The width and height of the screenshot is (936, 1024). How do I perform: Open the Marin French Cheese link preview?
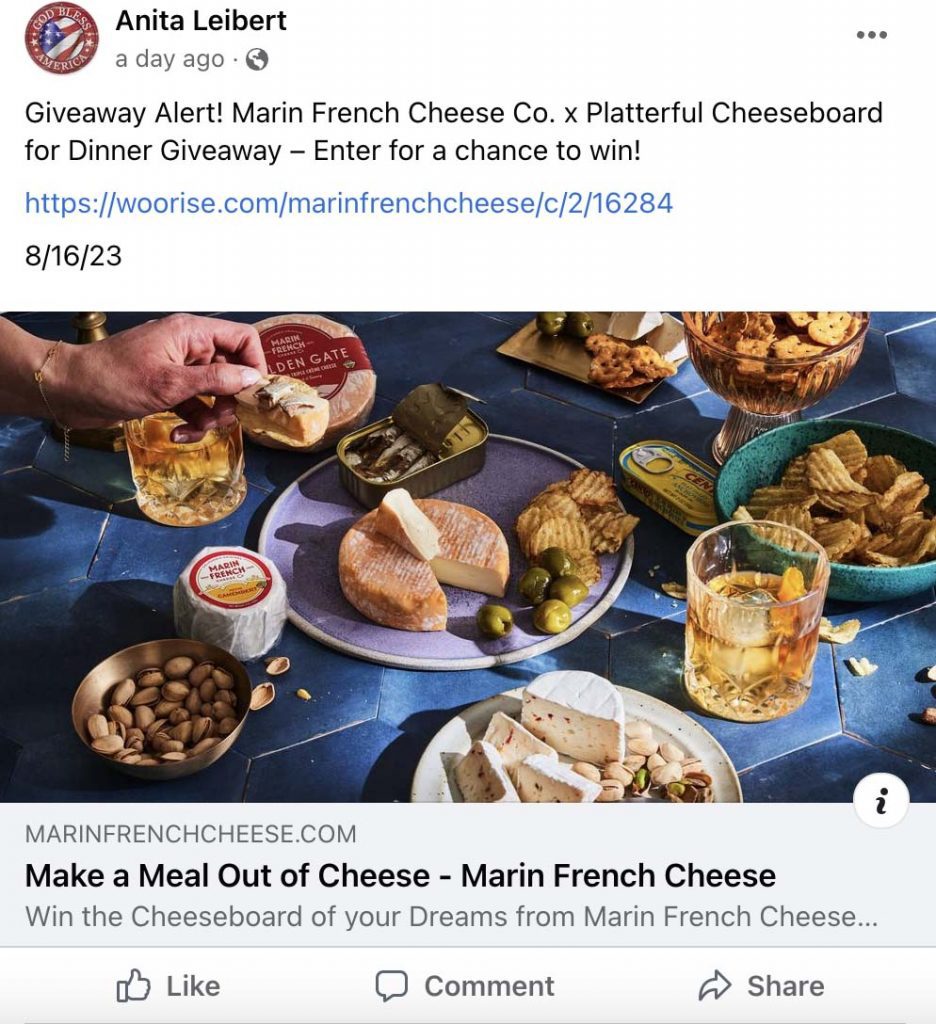[x=400, y=877]
